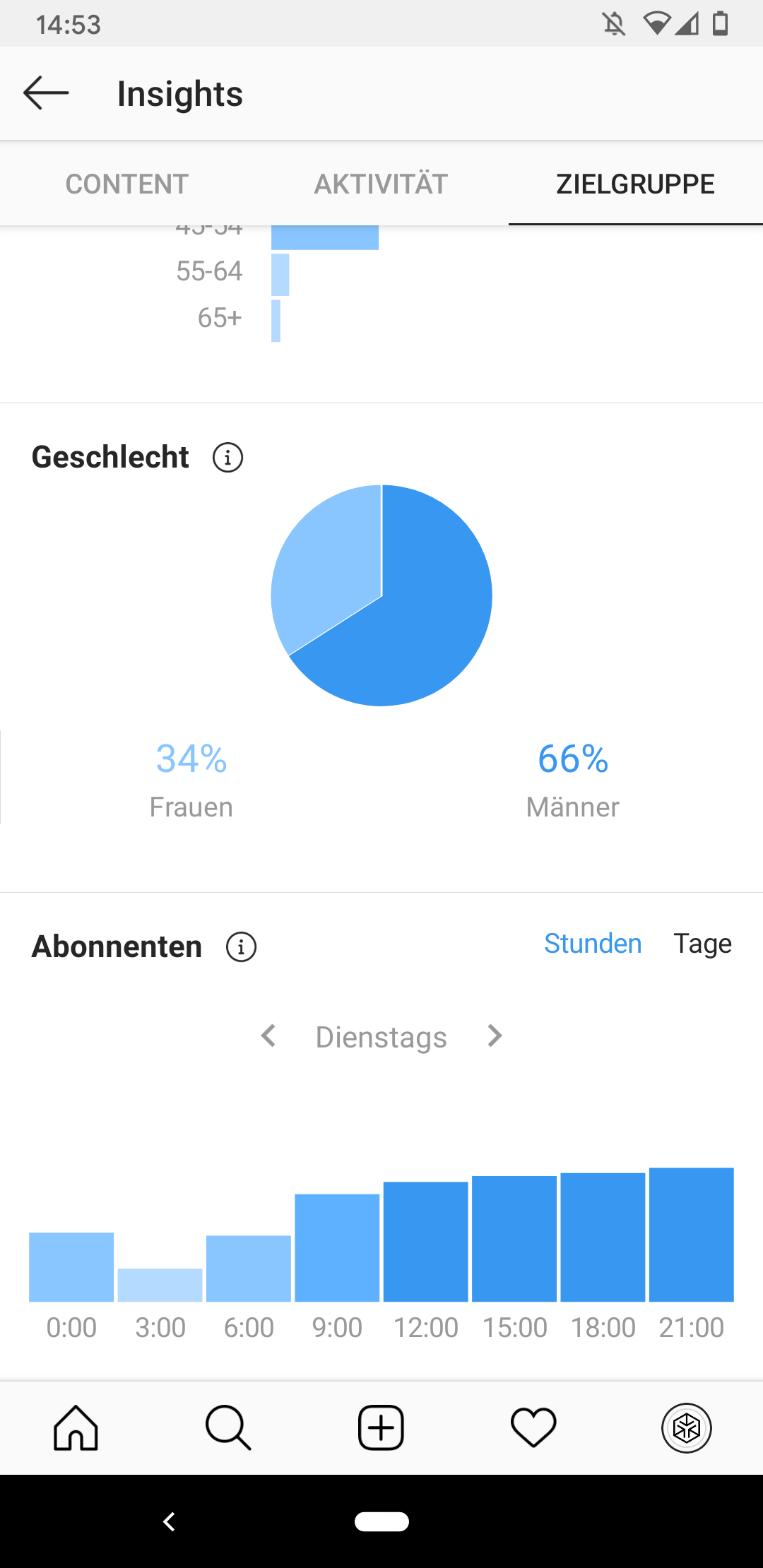Open the info icon next to Geschlecht
This screenshot has width=763, height=1568.
pos(228,458)
